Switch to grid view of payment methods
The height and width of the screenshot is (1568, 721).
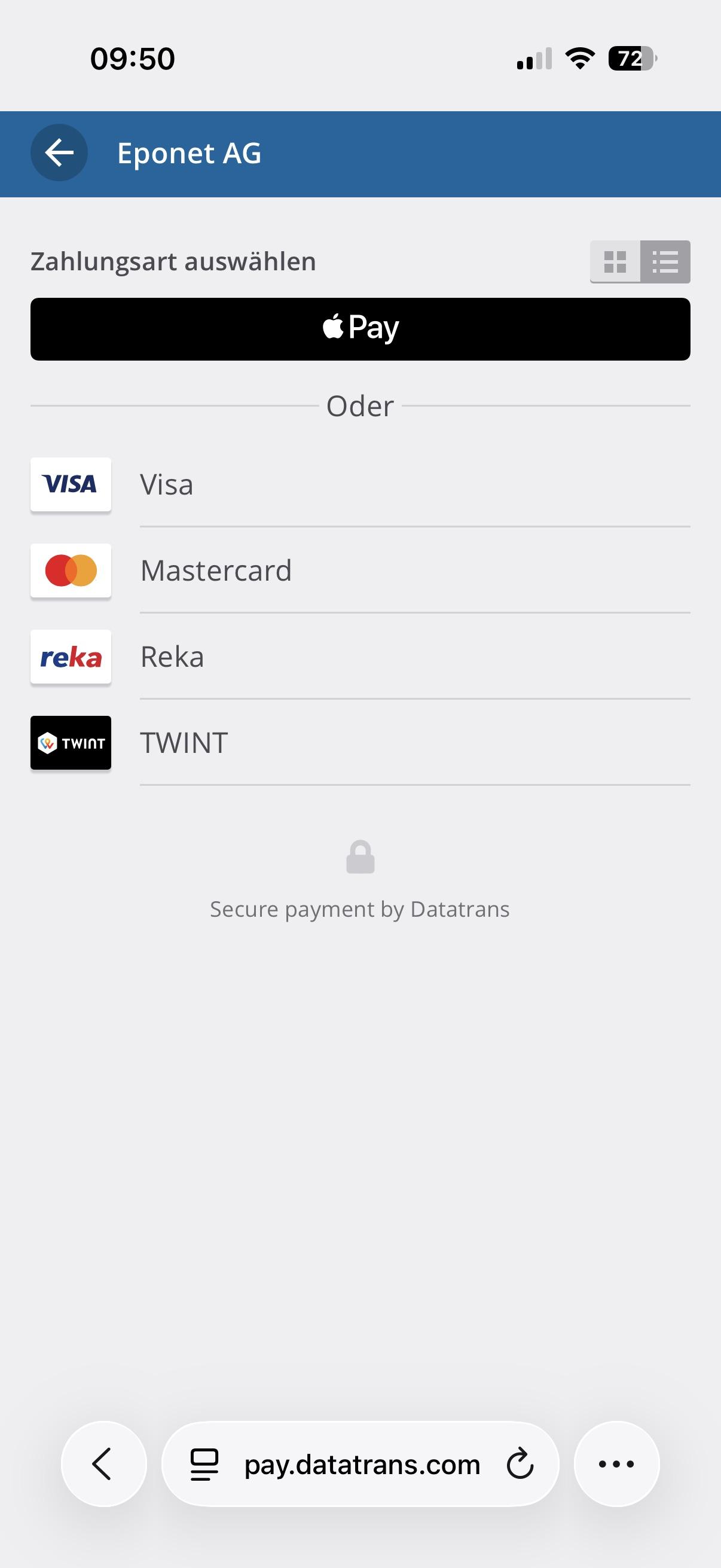pos(615,262)
